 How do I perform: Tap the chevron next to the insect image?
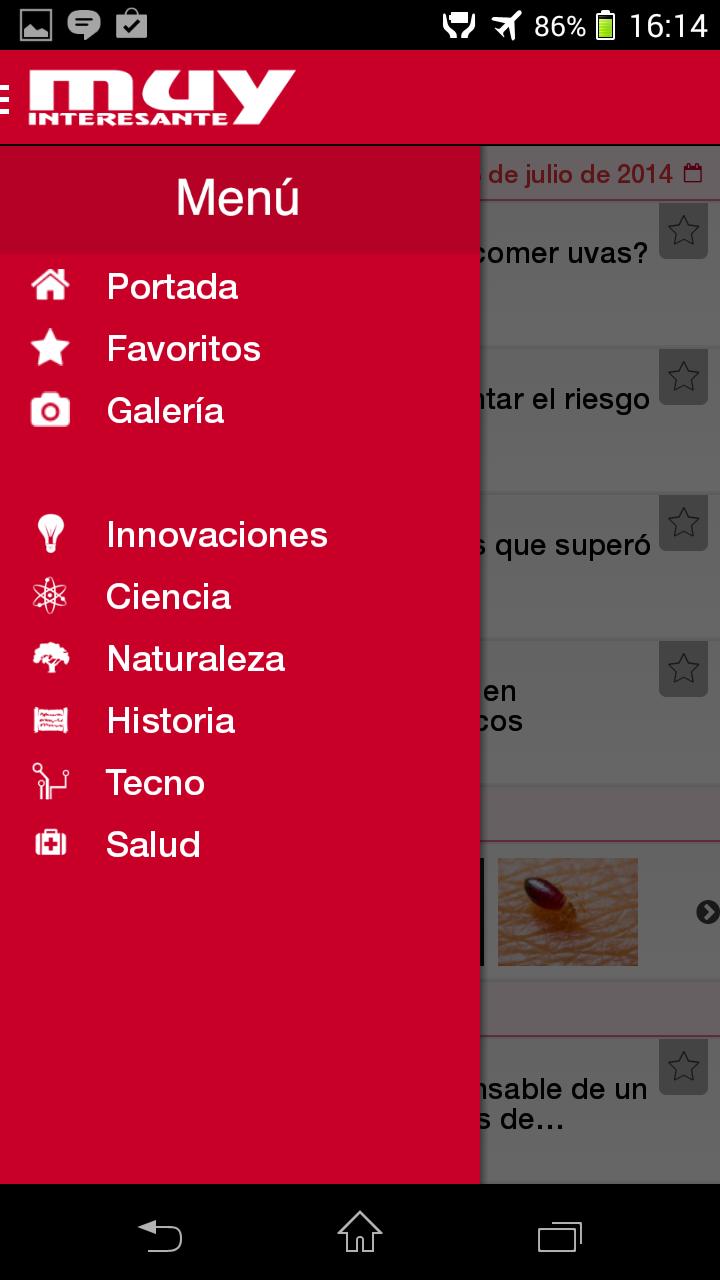[709, 912]
